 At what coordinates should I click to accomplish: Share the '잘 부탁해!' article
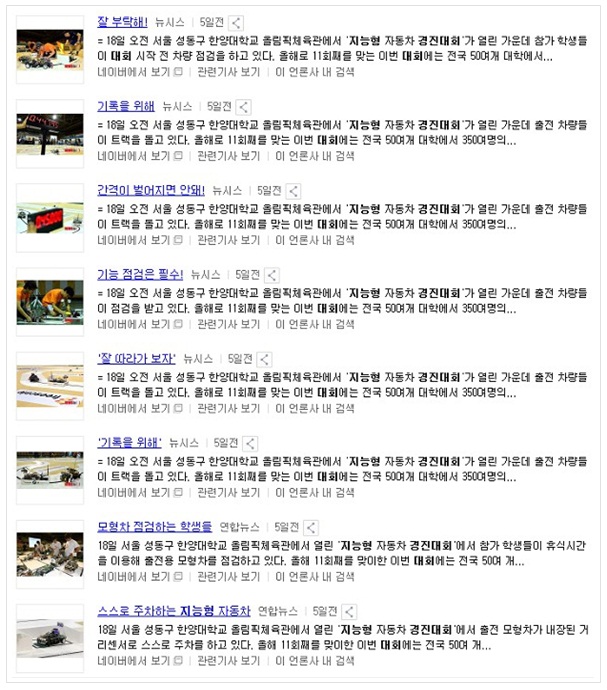click(235, 22)
